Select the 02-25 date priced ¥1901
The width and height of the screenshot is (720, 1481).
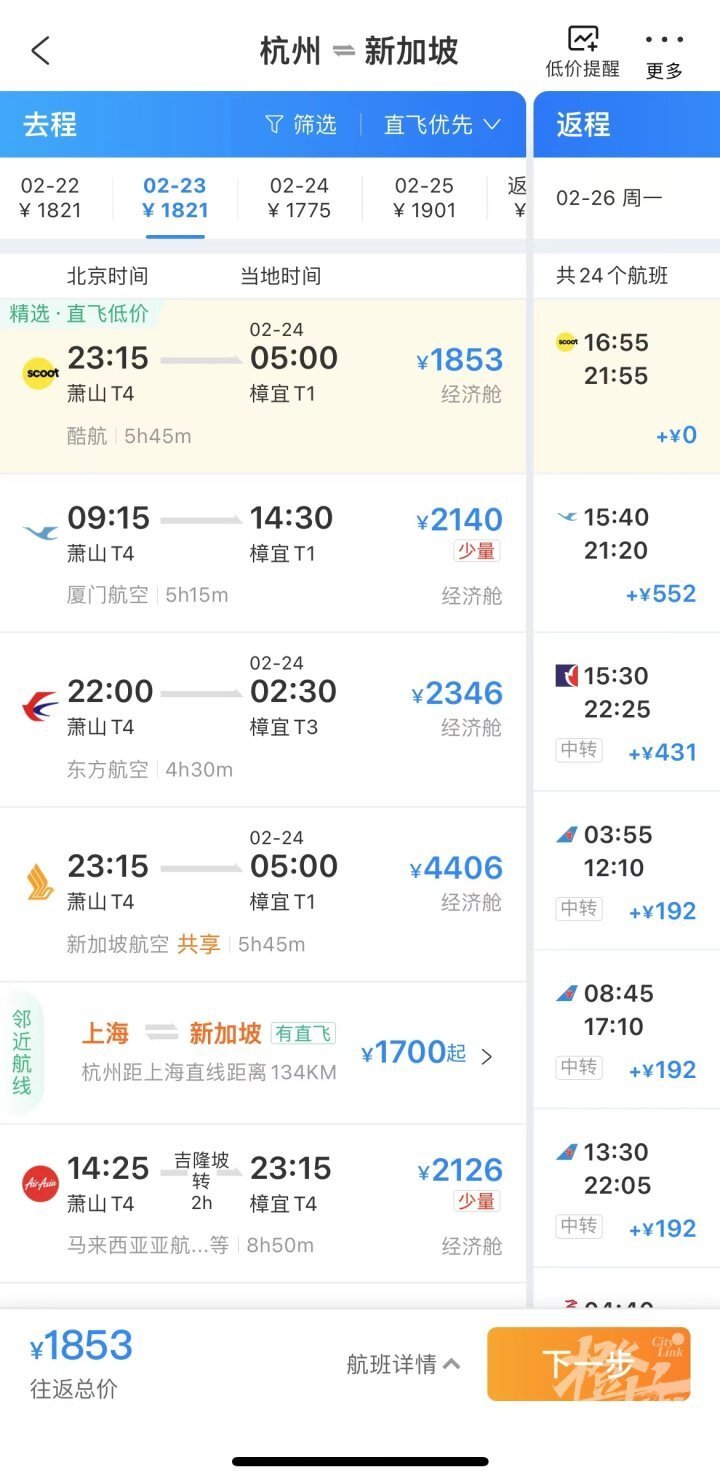click(x=424, y=198)
